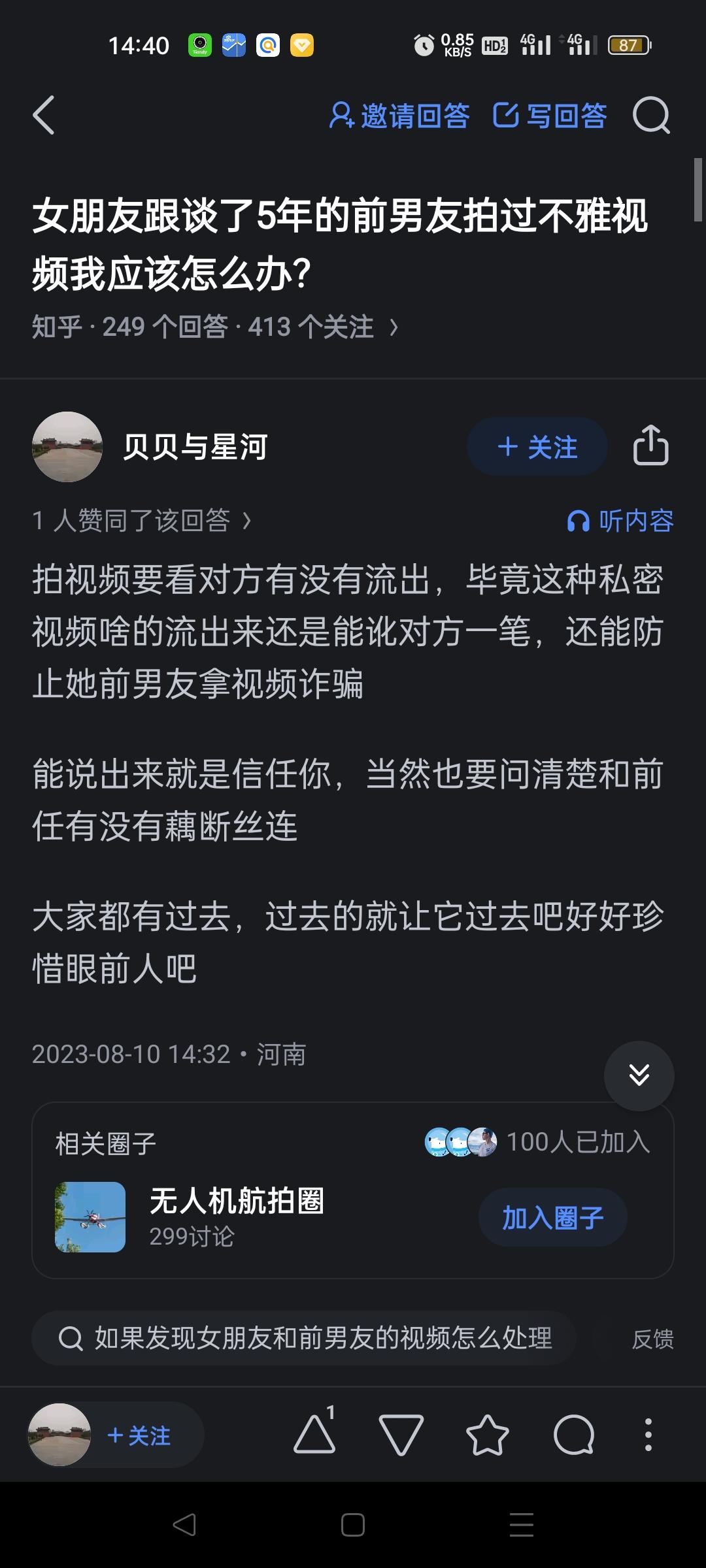Start audio playback with 听内容
Image resolution: width=706 pixels, height=1568 pixels.
[x=621, y=521]
